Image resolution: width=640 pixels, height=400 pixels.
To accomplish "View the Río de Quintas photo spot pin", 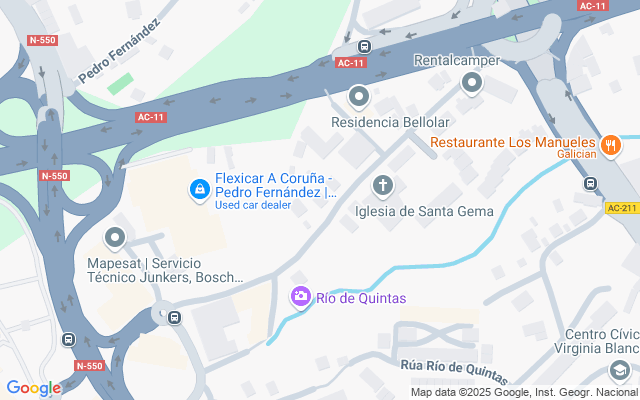I will point(300,297).
